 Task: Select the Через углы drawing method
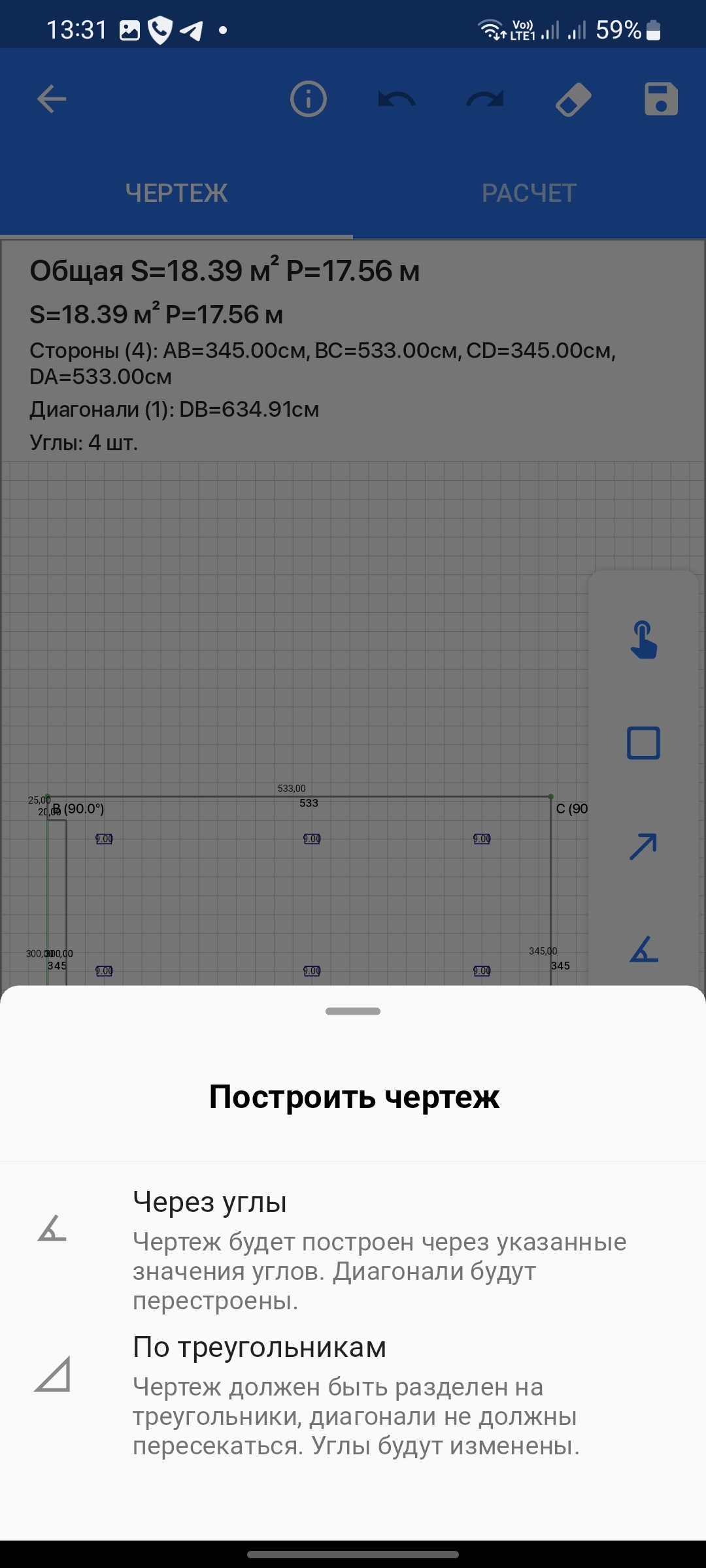(x=353, y=1249)
